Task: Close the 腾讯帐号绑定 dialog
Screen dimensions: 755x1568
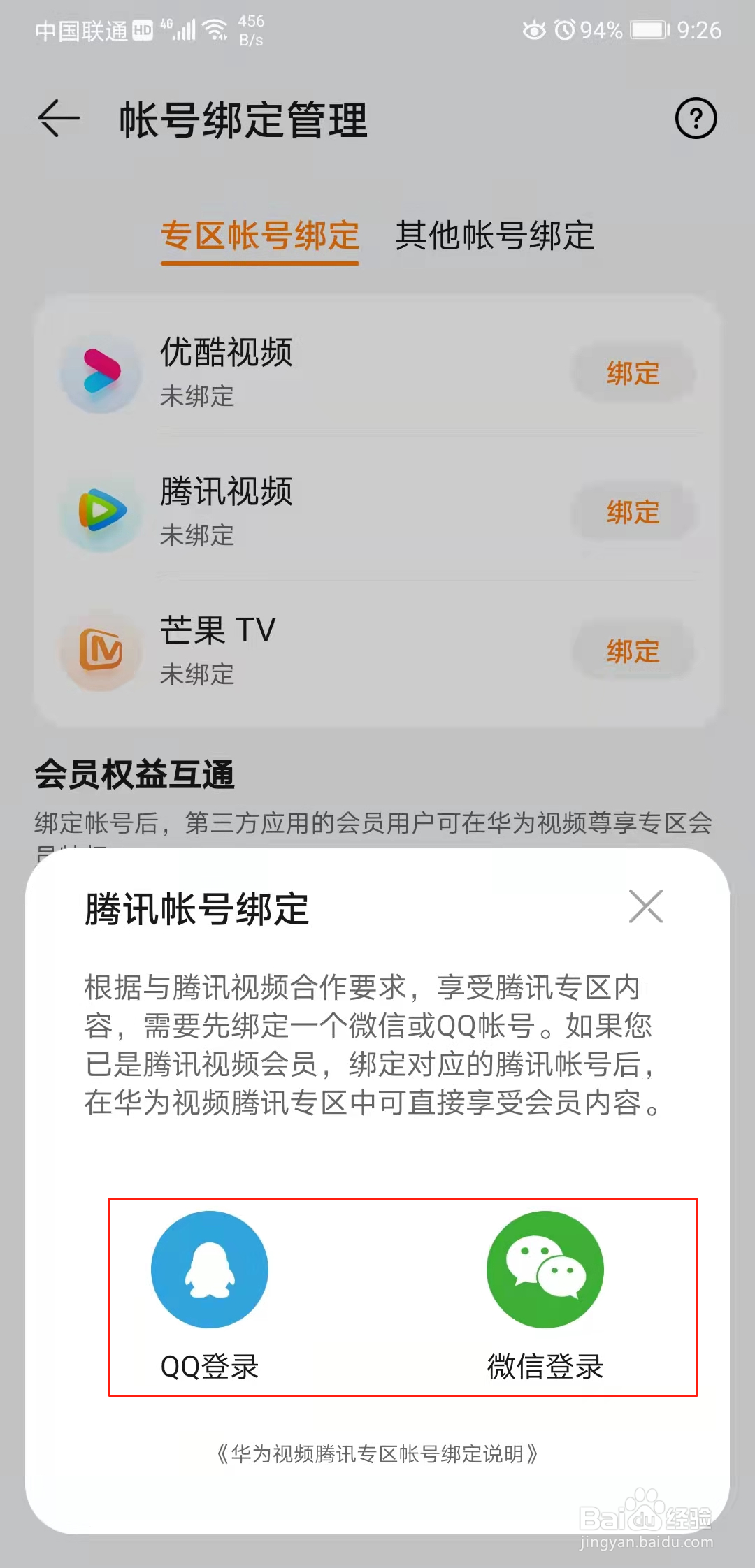Action: (x=645, y=906)
